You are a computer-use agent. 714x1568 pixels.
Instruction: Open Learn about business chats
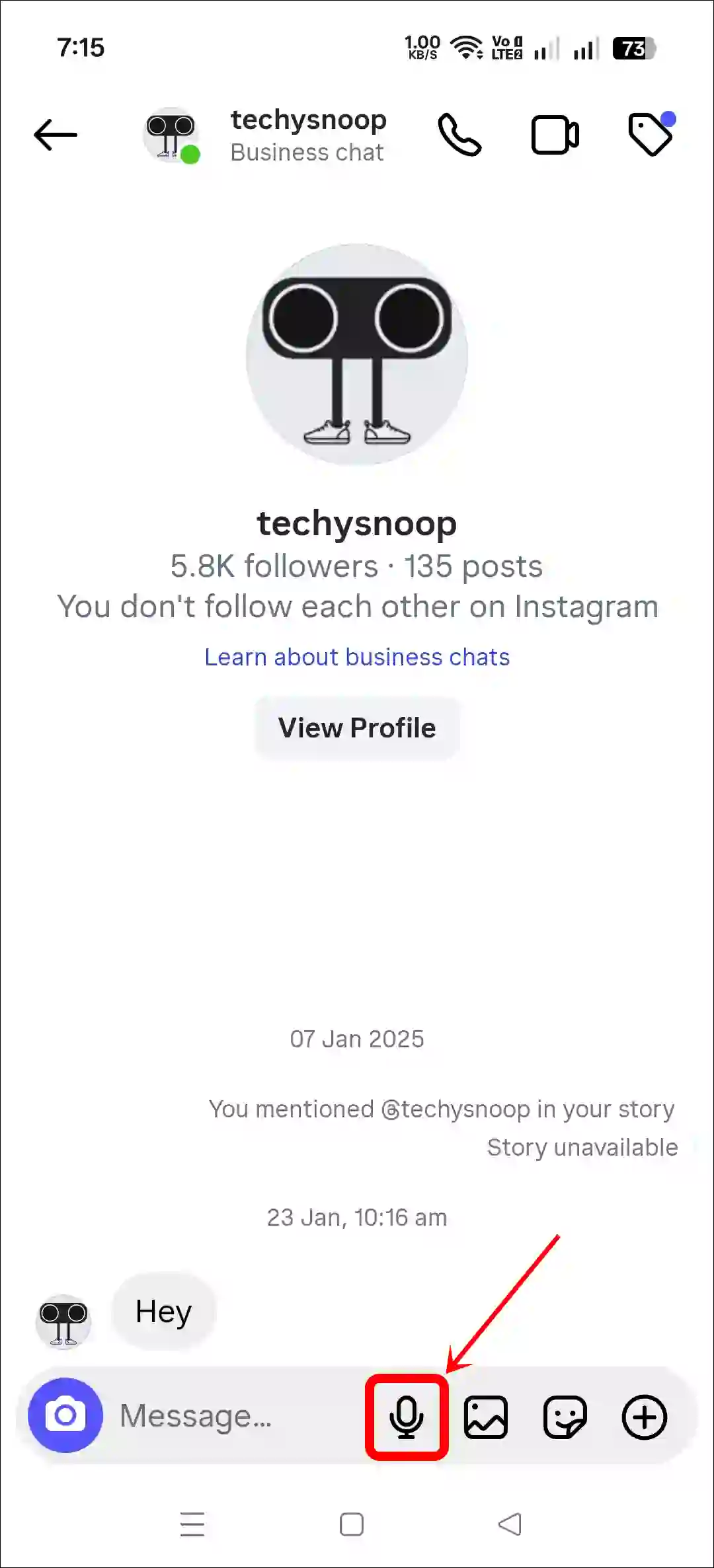[x=357, y=656]
